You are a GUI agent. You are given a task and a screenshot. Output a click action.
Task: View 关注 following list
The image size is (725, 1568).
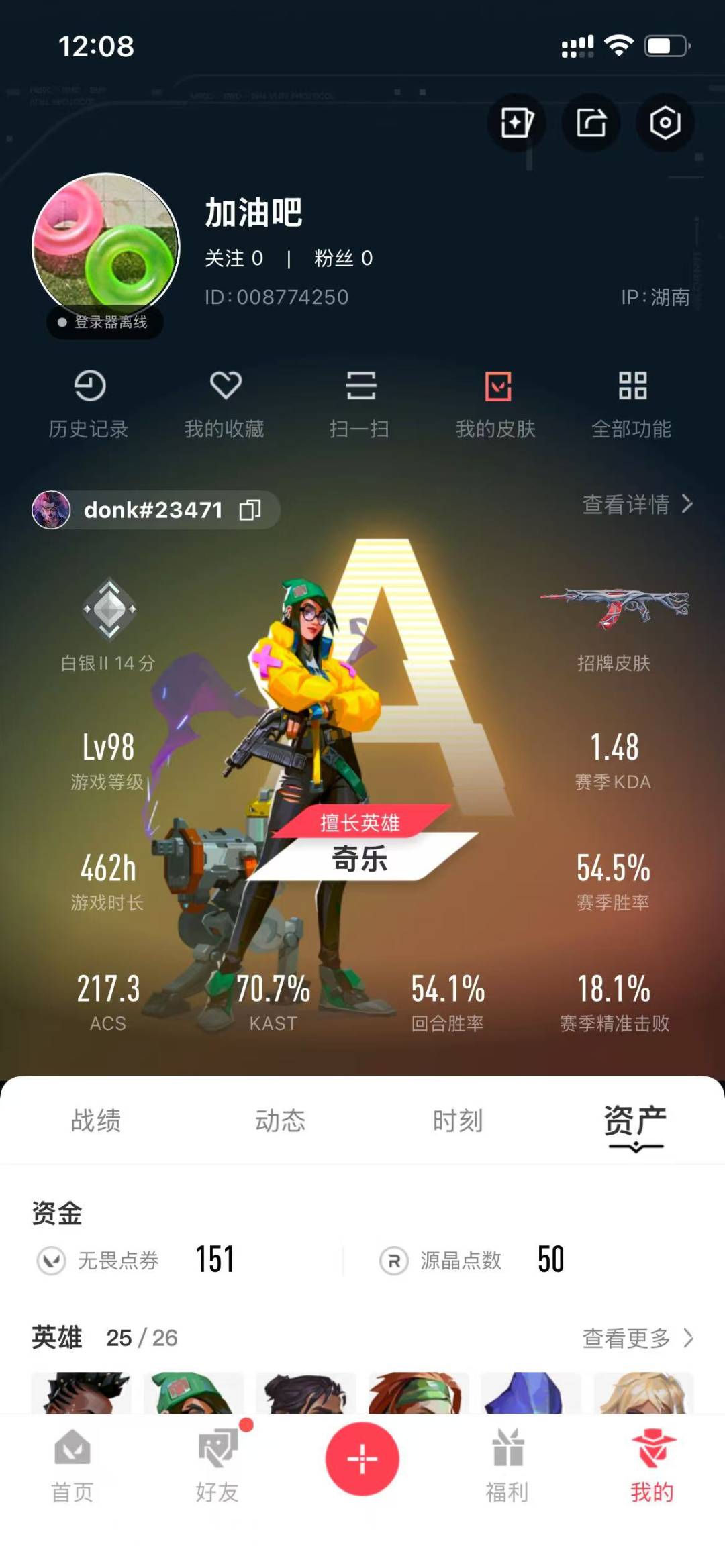point(234,258)
